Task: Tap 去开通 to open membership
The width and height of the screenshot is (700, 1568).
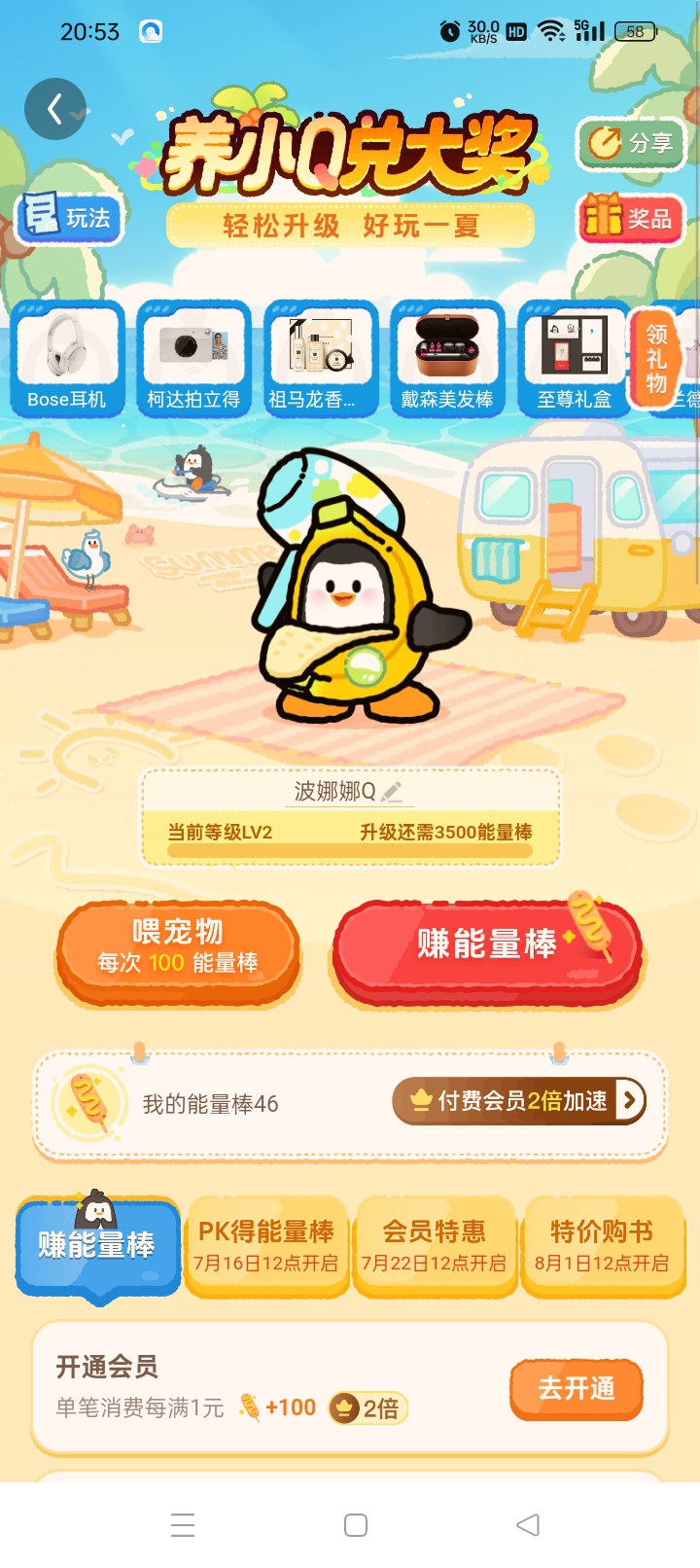Action: click(x=577, y=1389)
